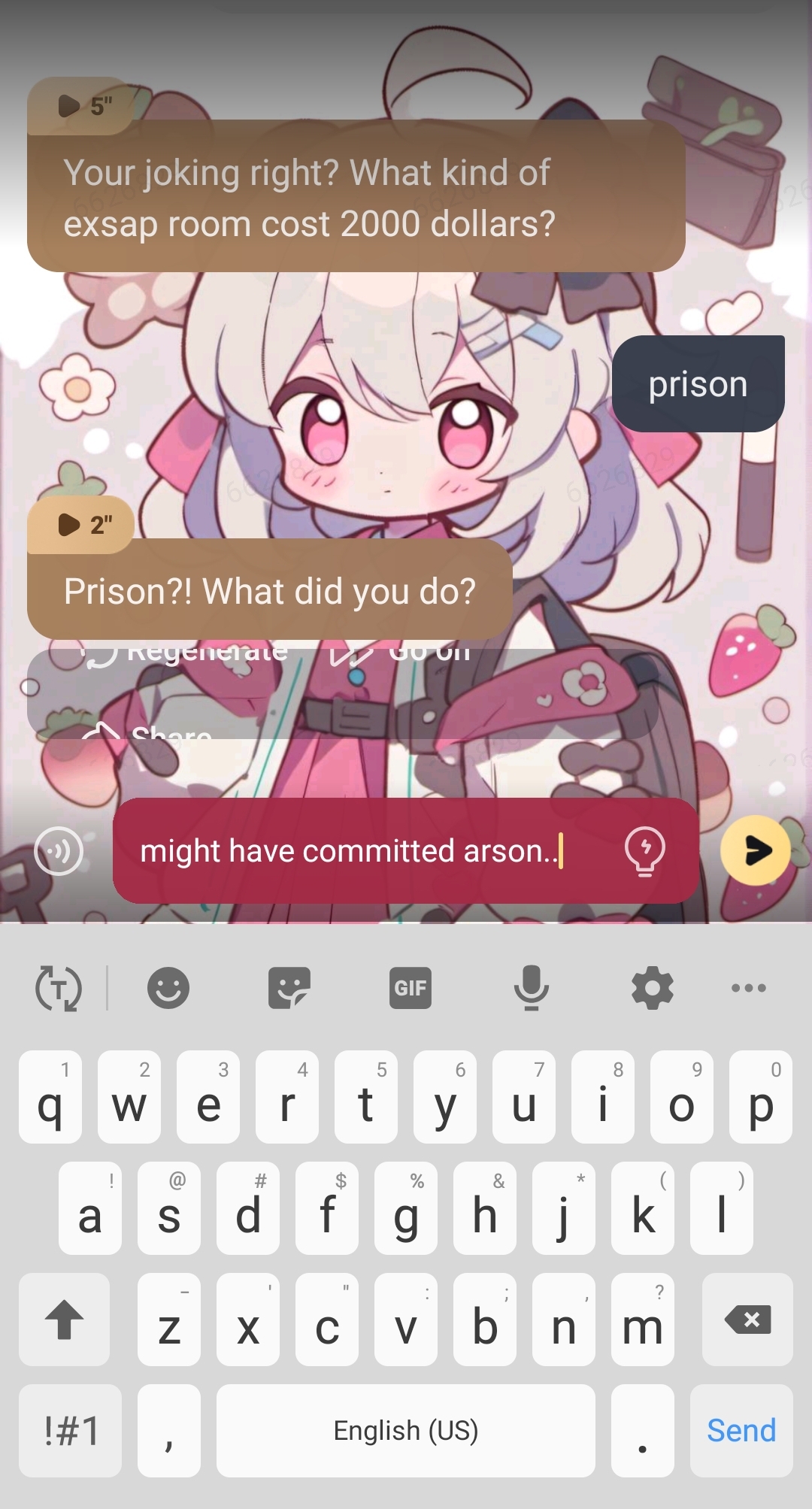Image resolution: width=812 pixels, height=1509 pixels.
Task: Delete a character with backspace
Action: coord(747,1320)
